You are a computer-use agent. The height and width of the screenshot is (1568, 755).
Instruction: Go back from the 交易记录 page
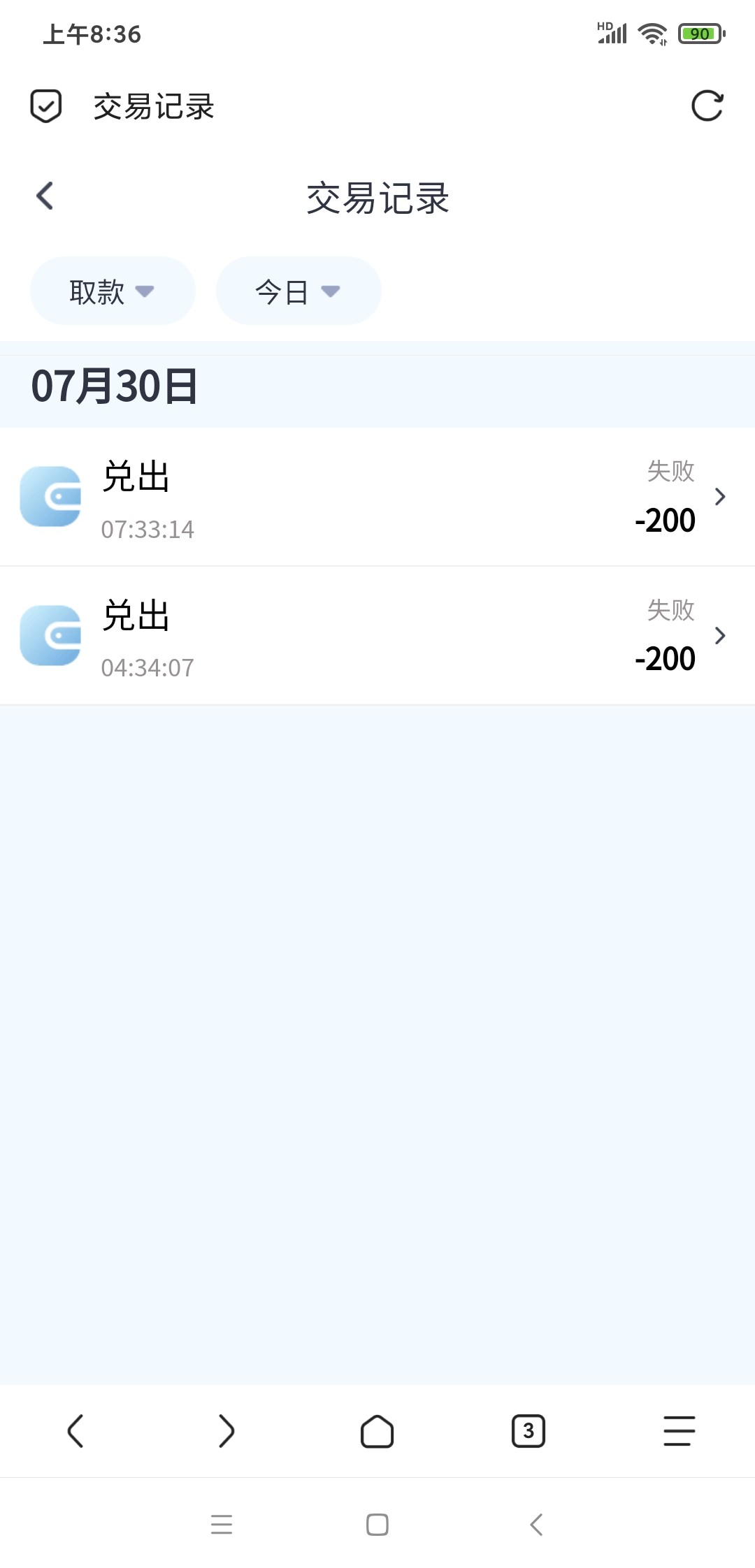45,196
